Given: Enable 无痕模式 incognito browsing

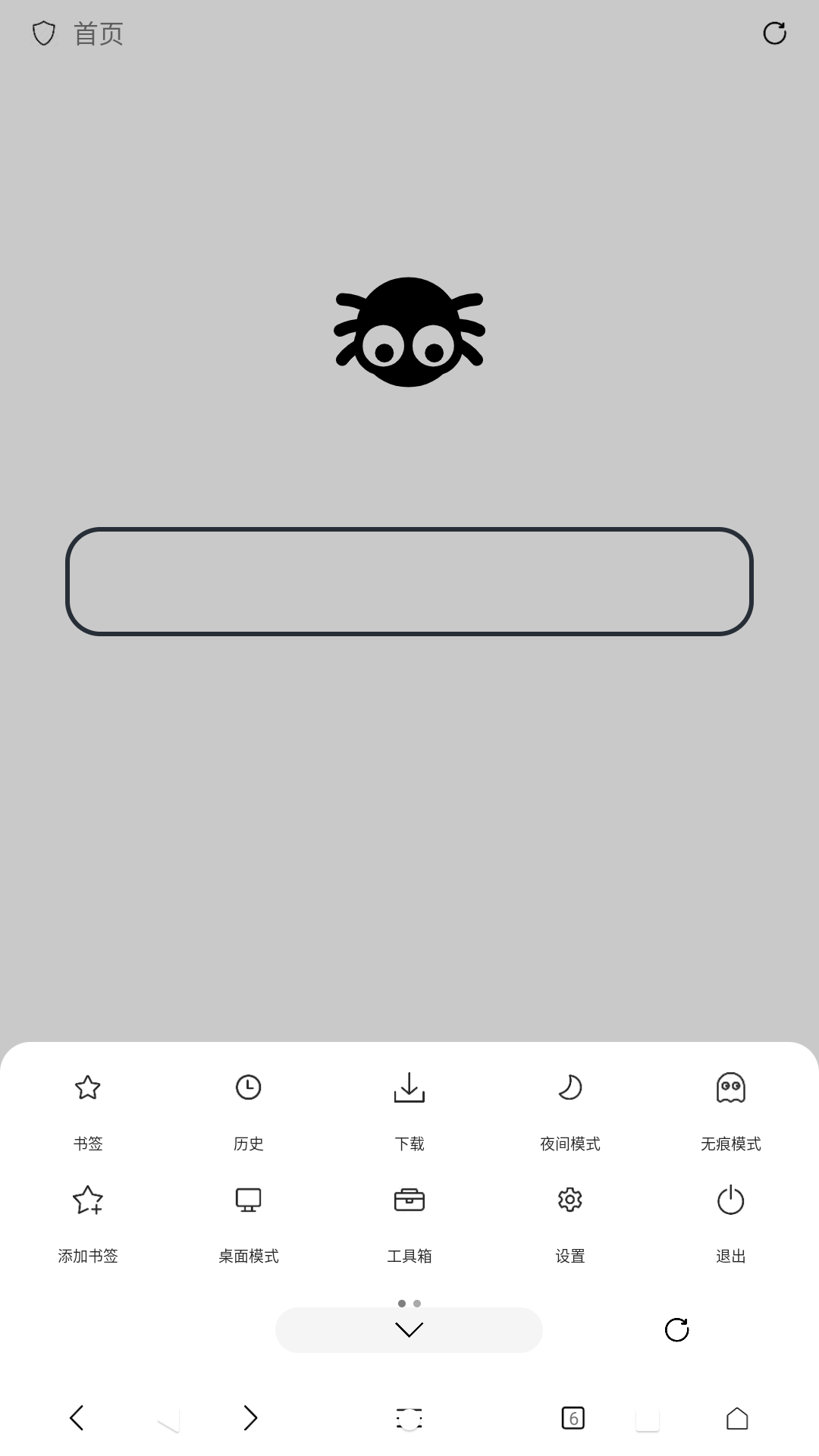Looking at the screenshot, I should tap(730, 1107).
